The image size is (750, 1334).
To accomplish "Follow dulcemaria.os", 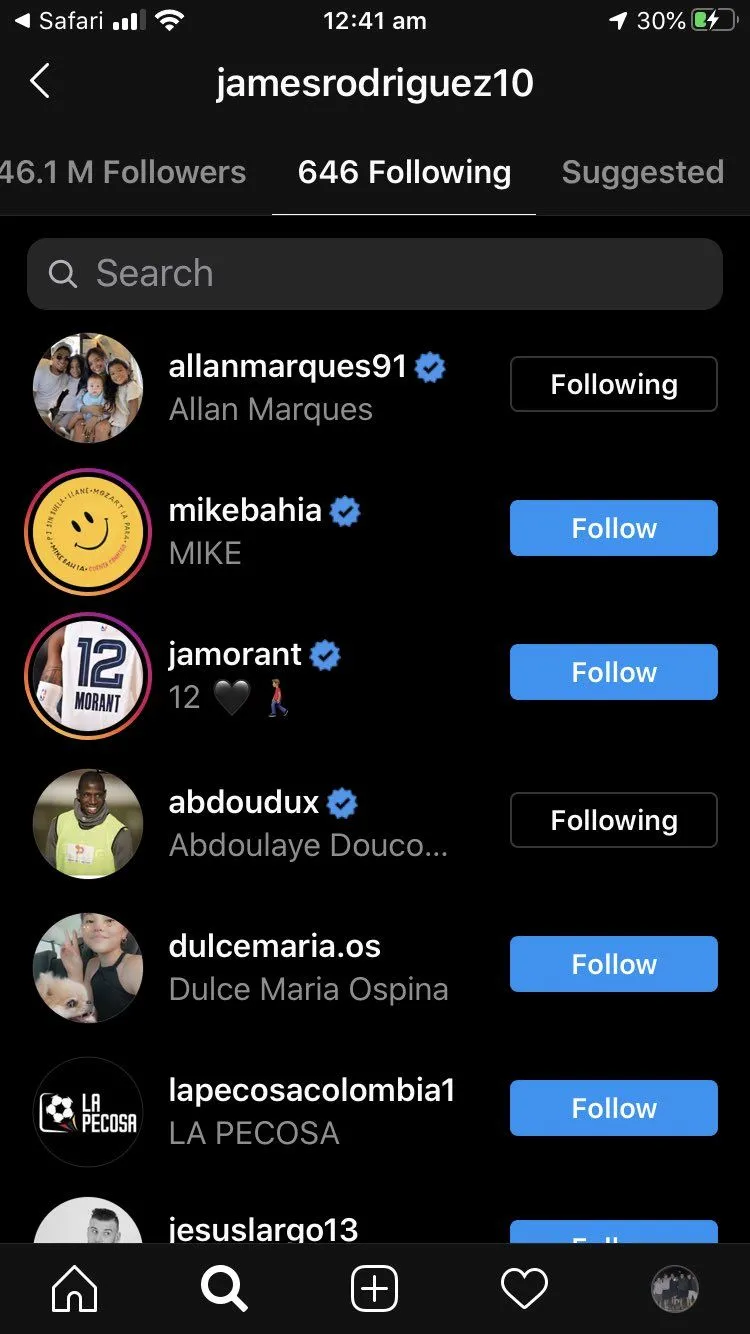I will [613, 964].
